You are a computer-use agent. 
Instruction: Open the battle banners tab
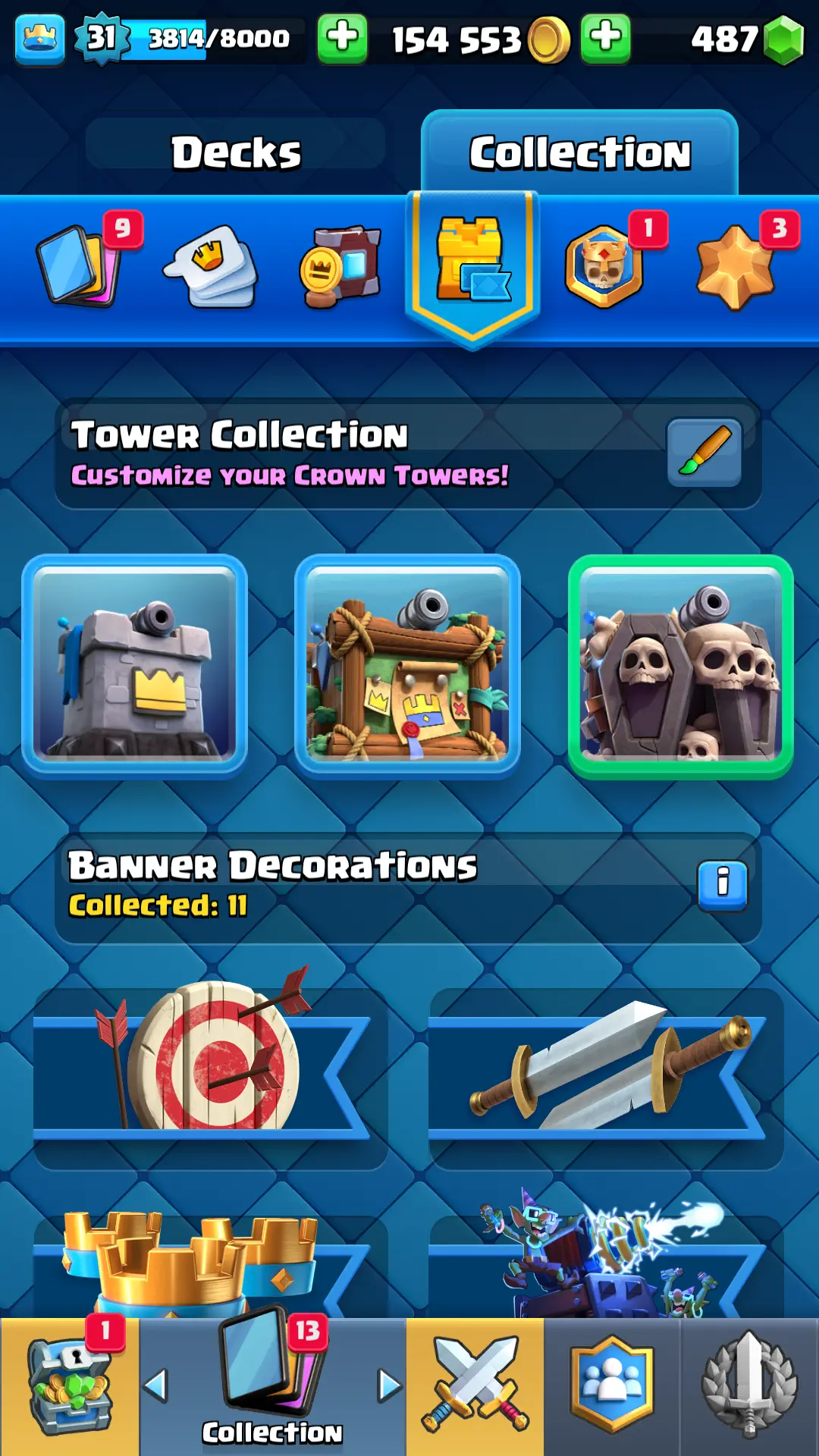pos(341,265)
